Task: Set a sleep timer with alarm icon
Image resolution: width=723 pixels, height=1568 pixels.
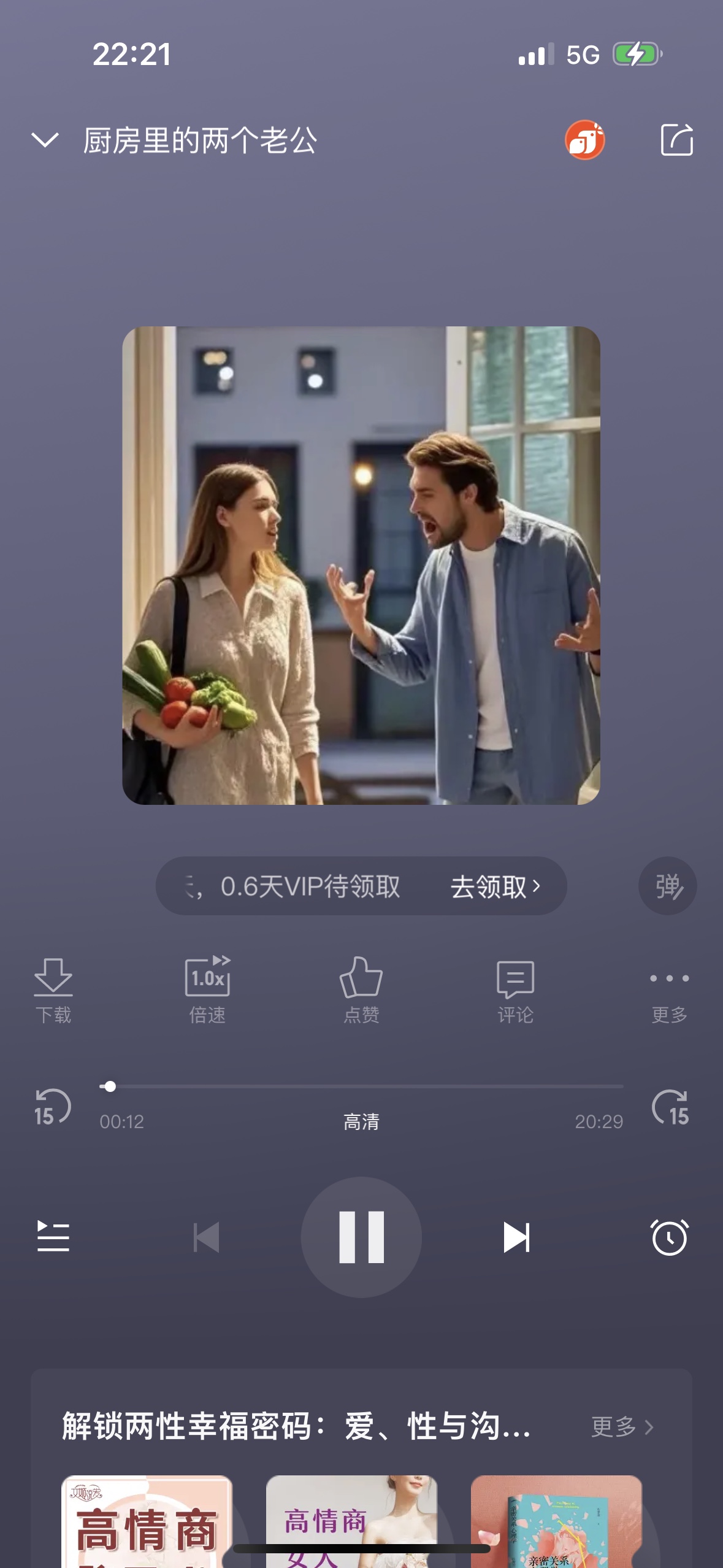Action: (x=669, y=1237)
